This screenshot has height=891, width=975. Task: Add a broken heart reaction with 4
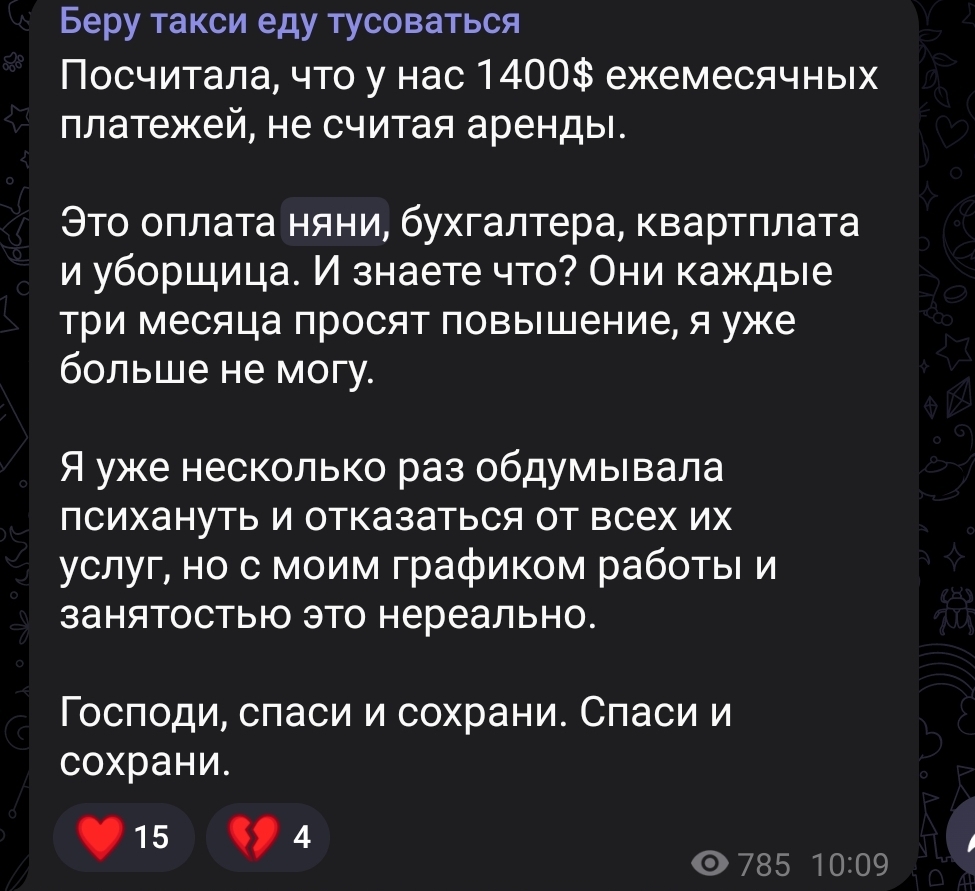268,837
